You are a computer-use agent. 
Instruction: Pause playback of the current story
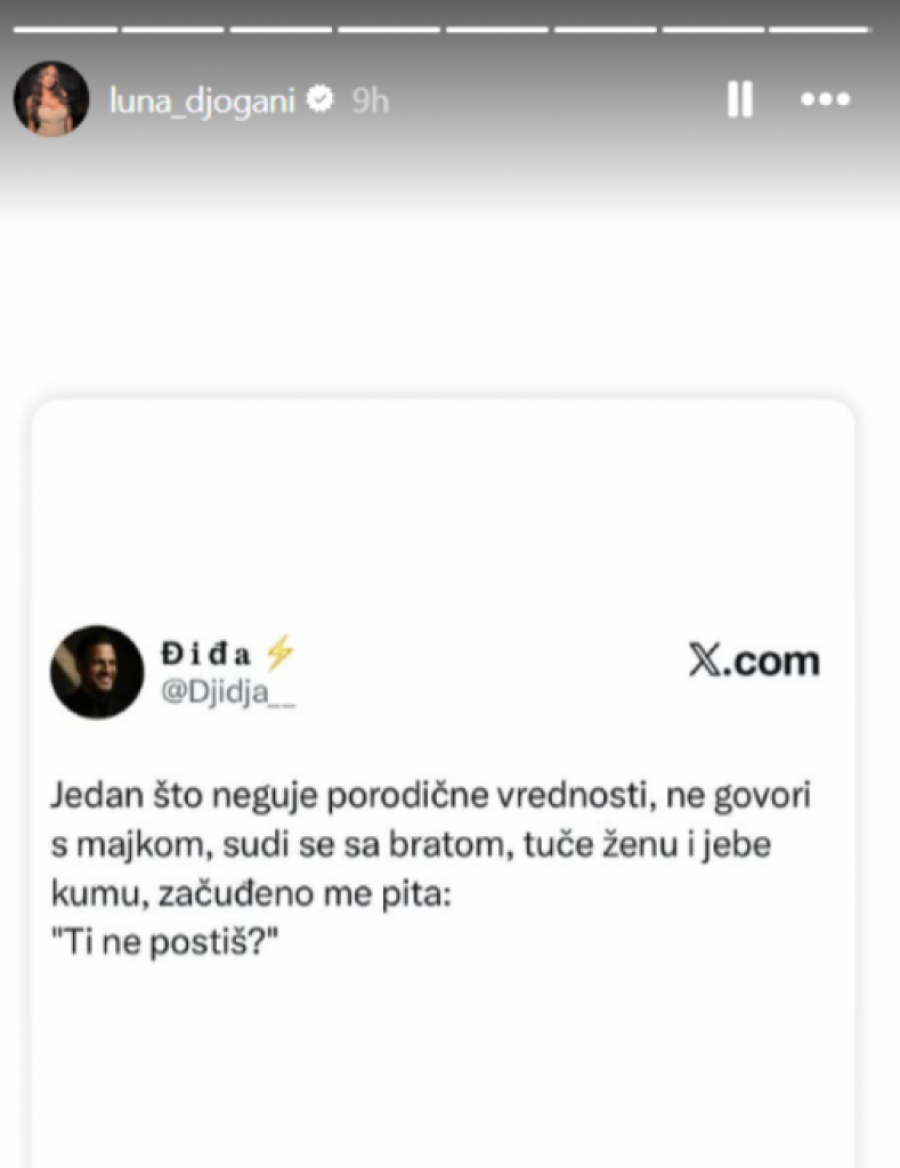coord(739,100)
